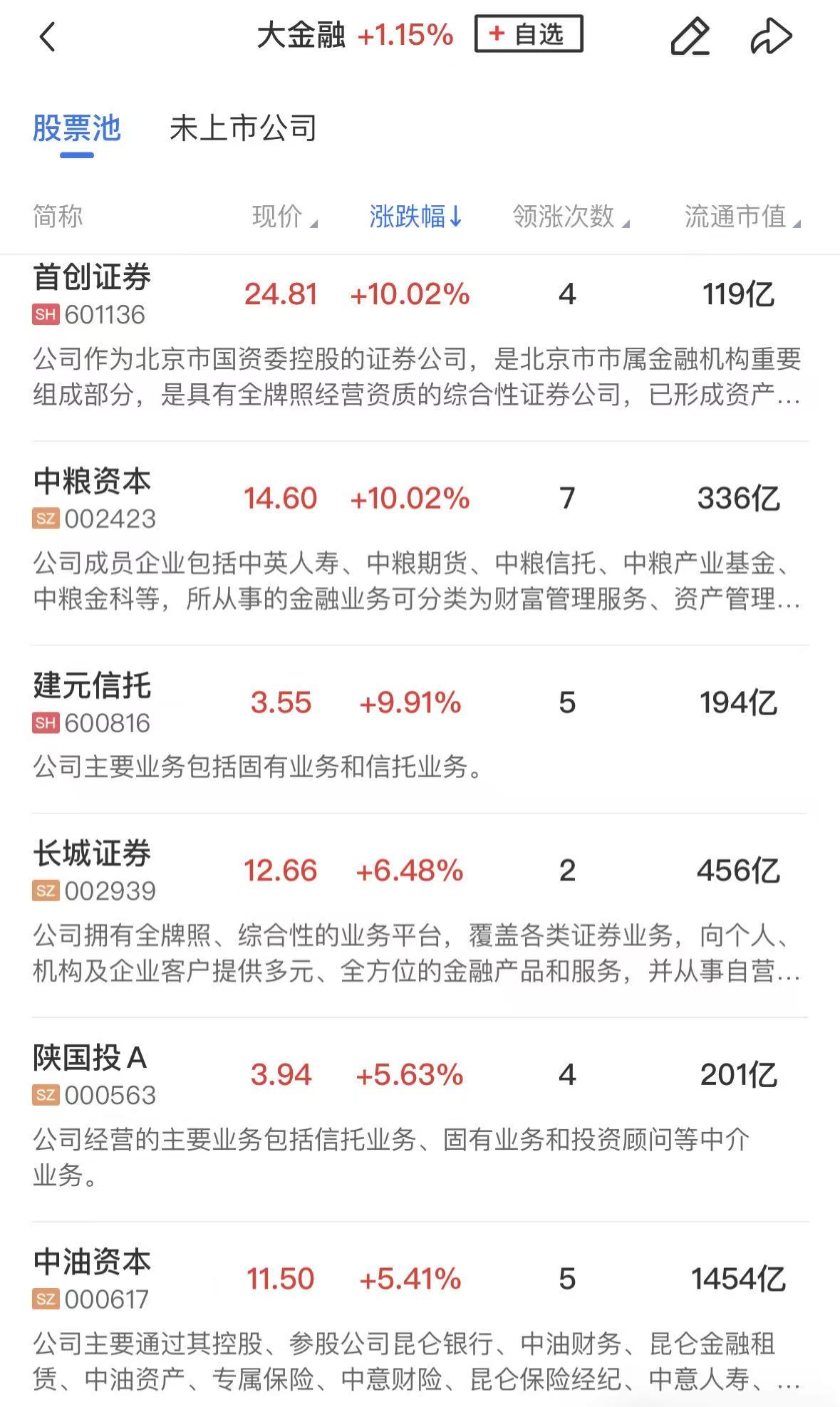This screenshot has height=1407, width=840.
Task: View the 建元信托 stock
Action: [93, 687]
